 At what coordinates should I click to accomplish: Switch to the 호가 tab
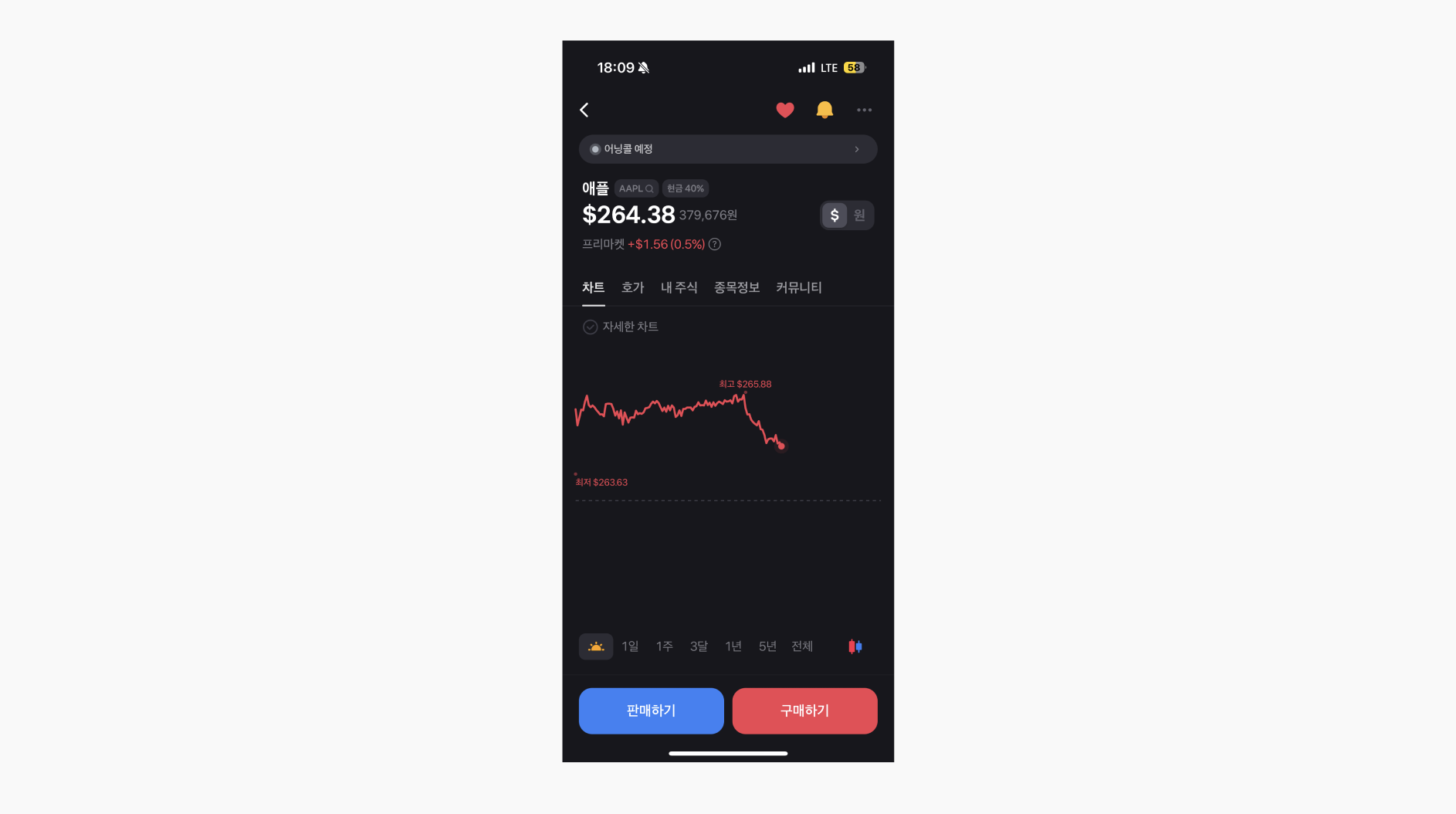coord(632,287)
